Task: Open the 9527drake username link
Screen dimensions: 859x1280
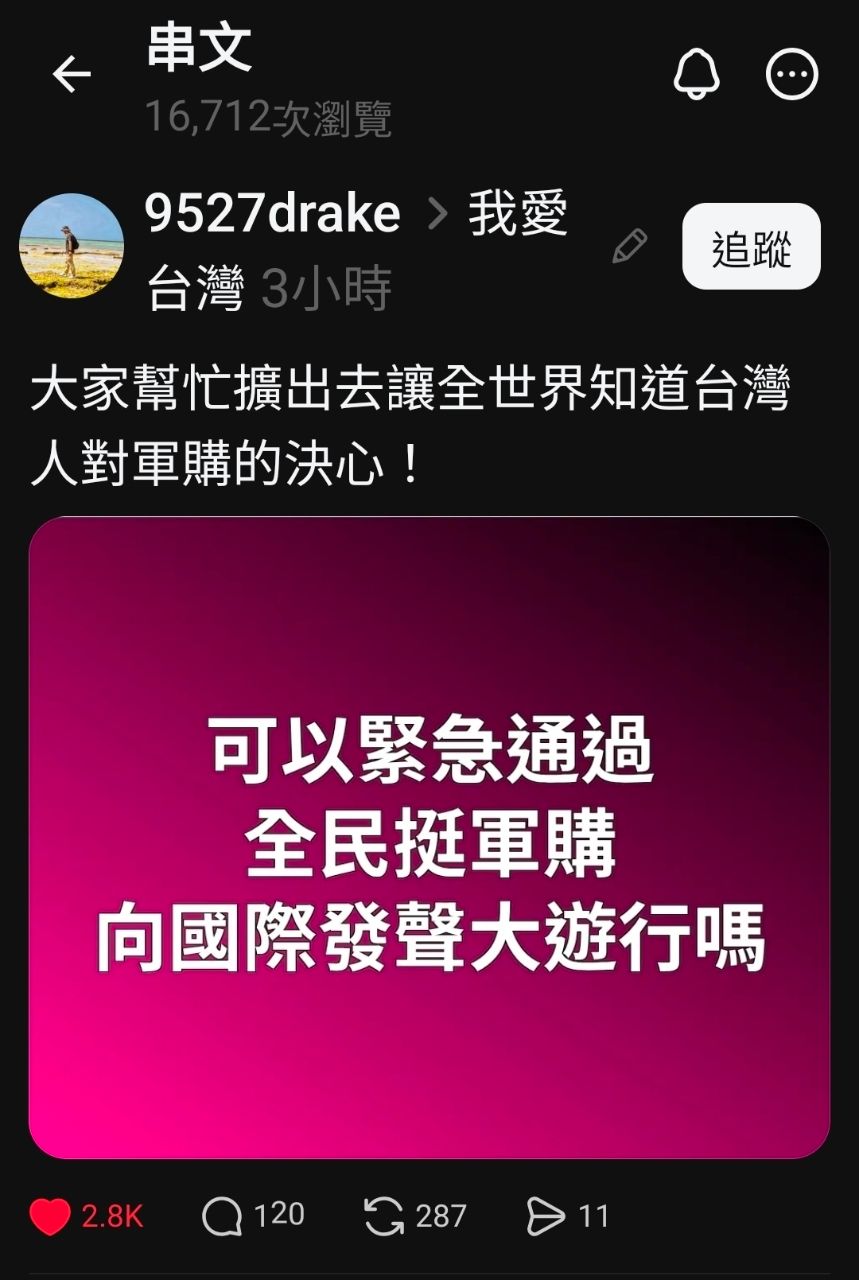Action: [x=272, y=214]
